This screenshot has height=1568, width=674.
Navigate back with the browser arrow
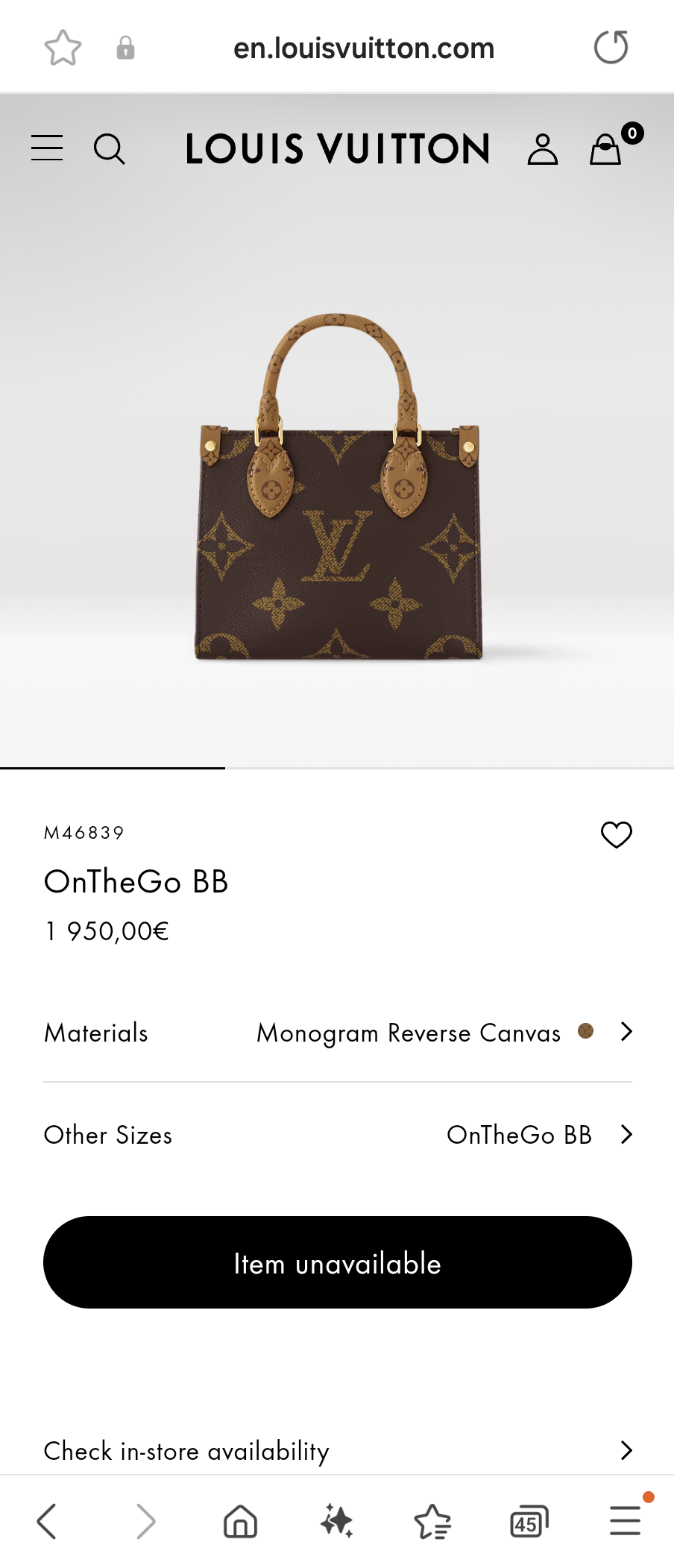(47, 1521)
